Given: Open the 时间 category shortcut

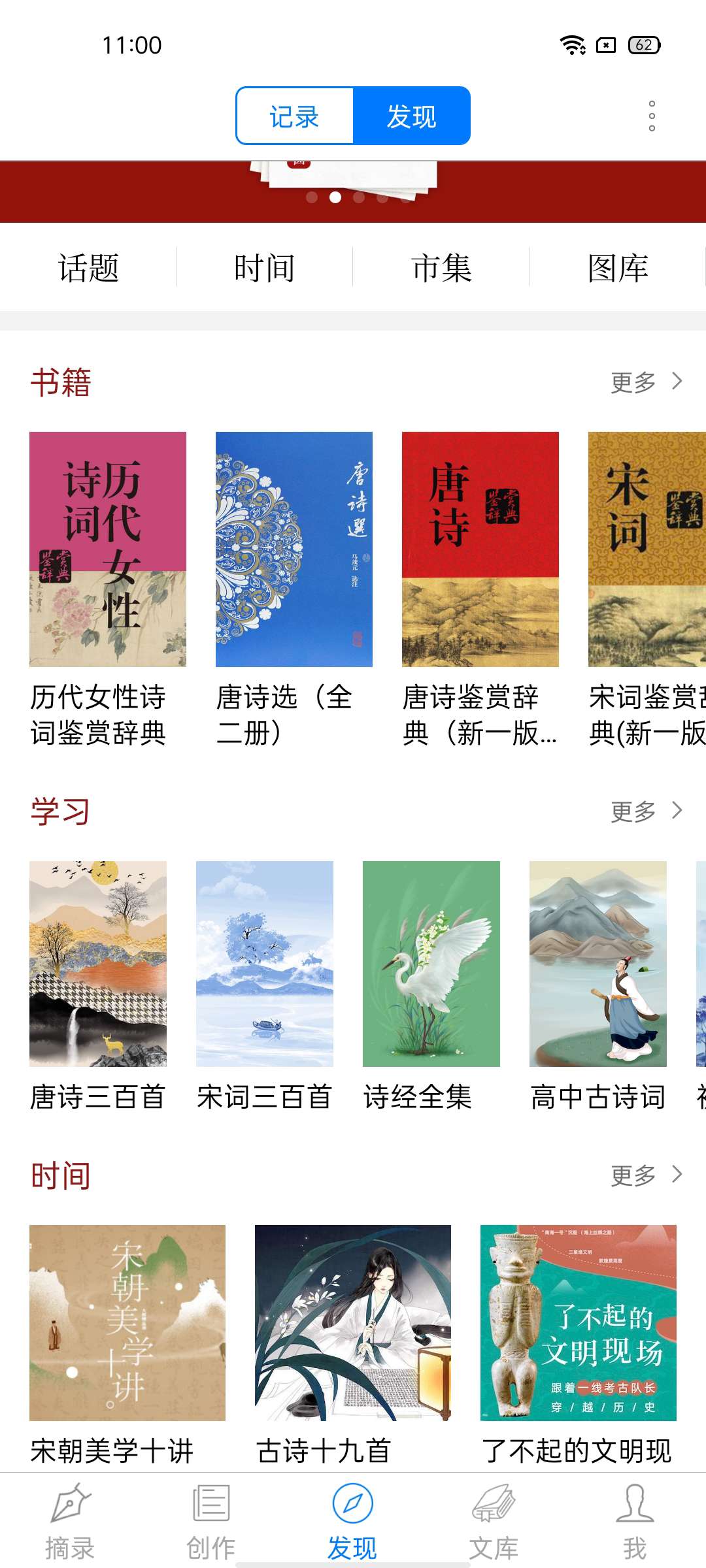Looking at the screenshot, I should pos(265,268).
